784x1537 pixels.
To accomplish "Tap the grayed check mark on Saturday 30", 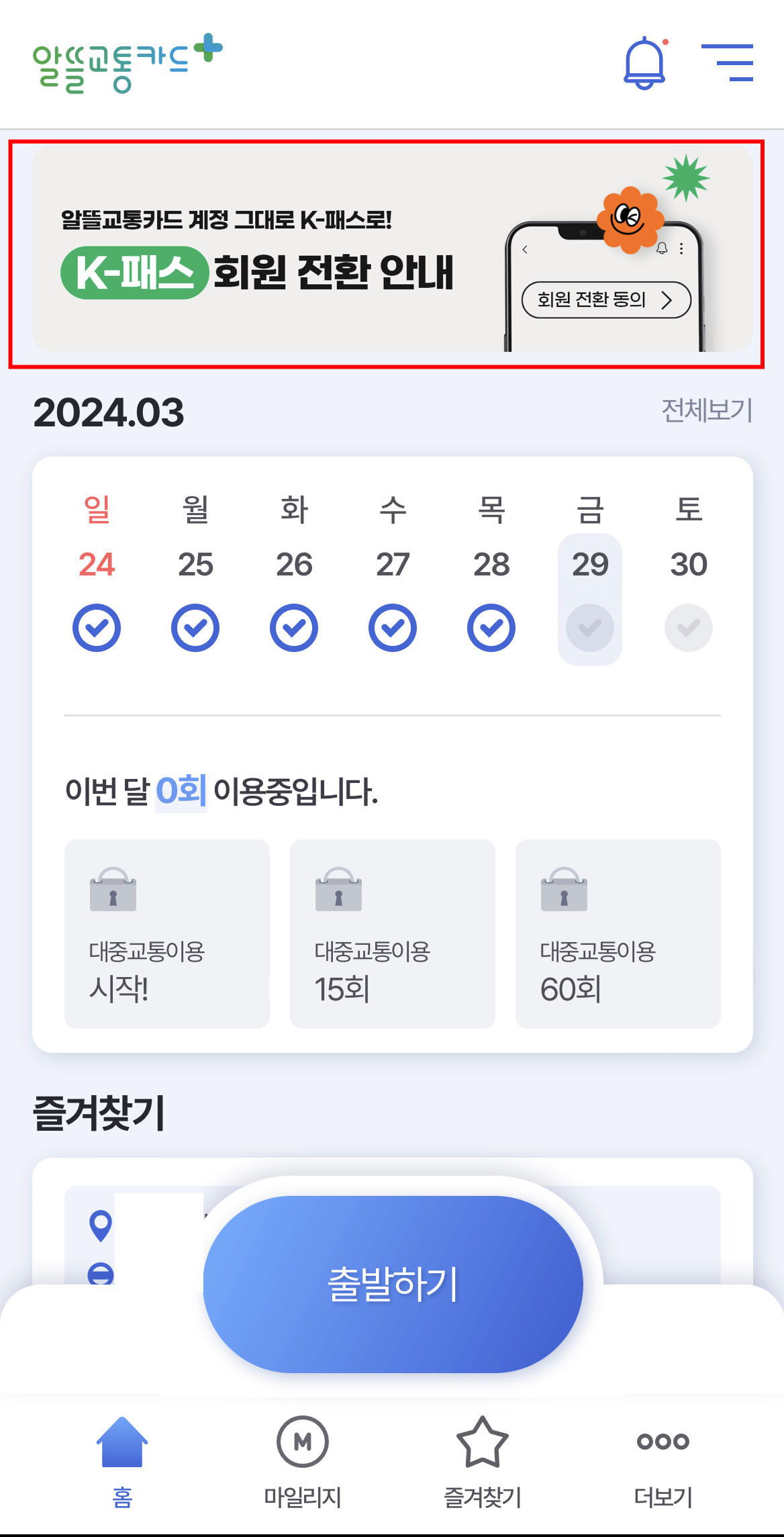I will (688, 627).
